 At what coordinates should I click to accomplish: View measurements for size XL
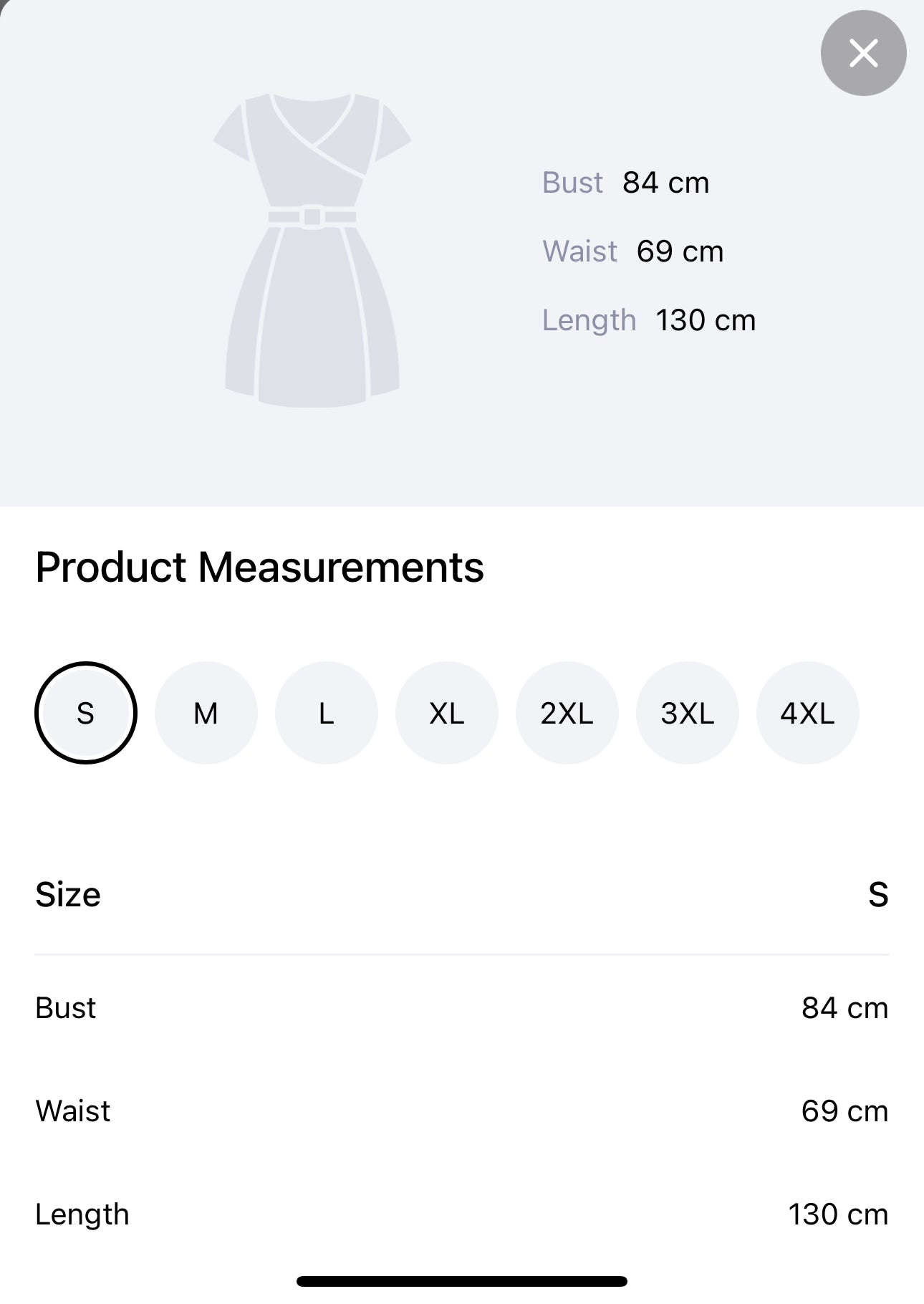[447, 713]
